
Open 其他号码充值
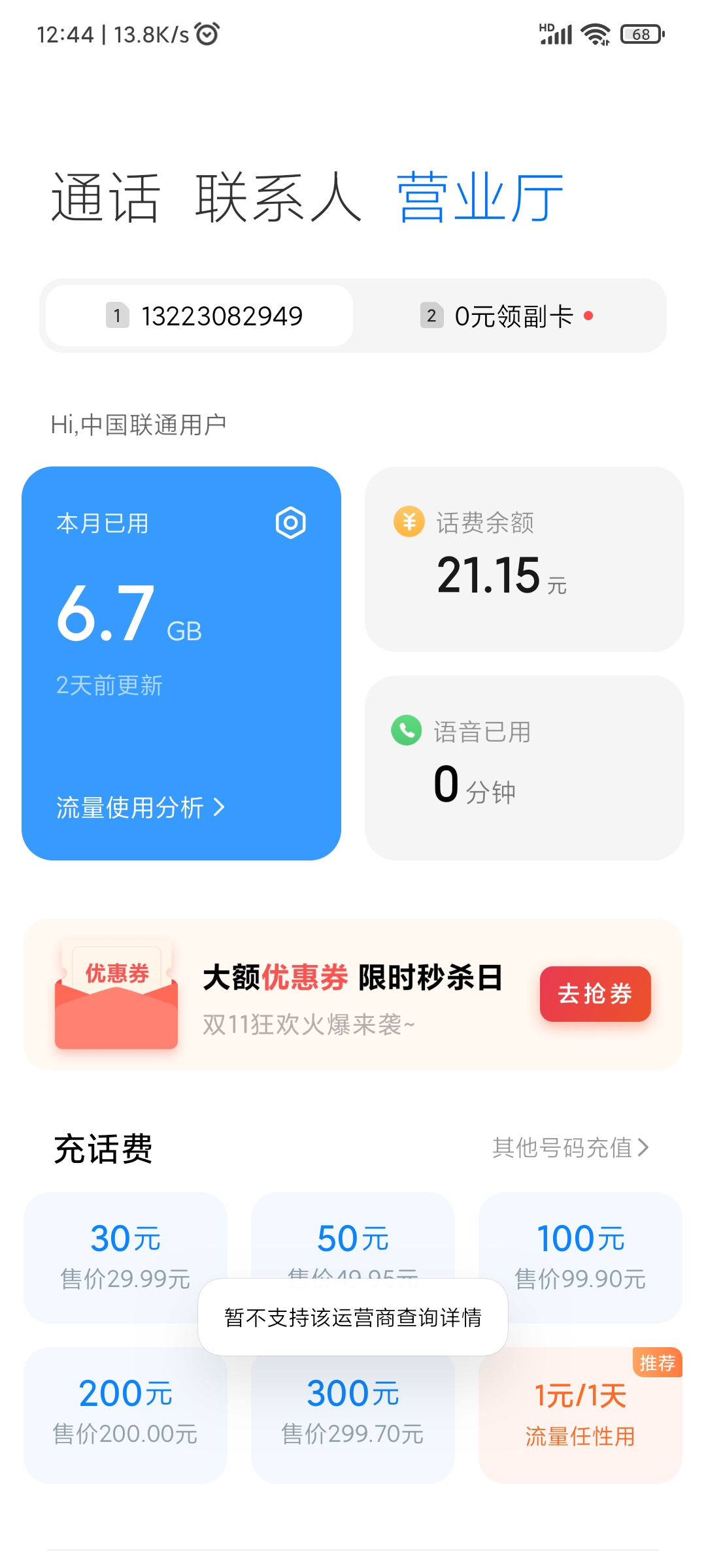coord(570,1147)
